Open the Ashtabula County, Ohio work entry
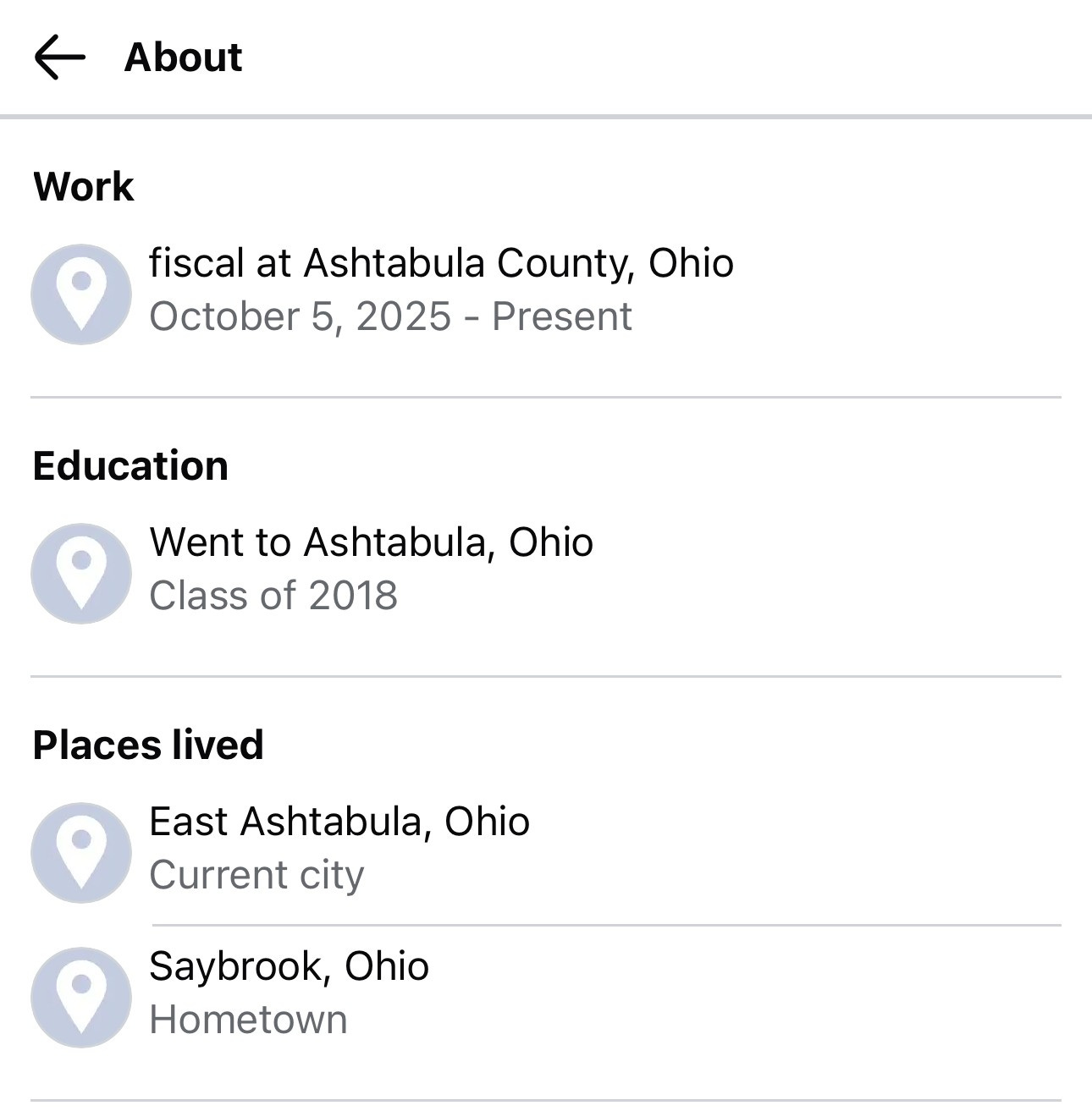The image size is (1092, 1111). click(x=440, y=264)
